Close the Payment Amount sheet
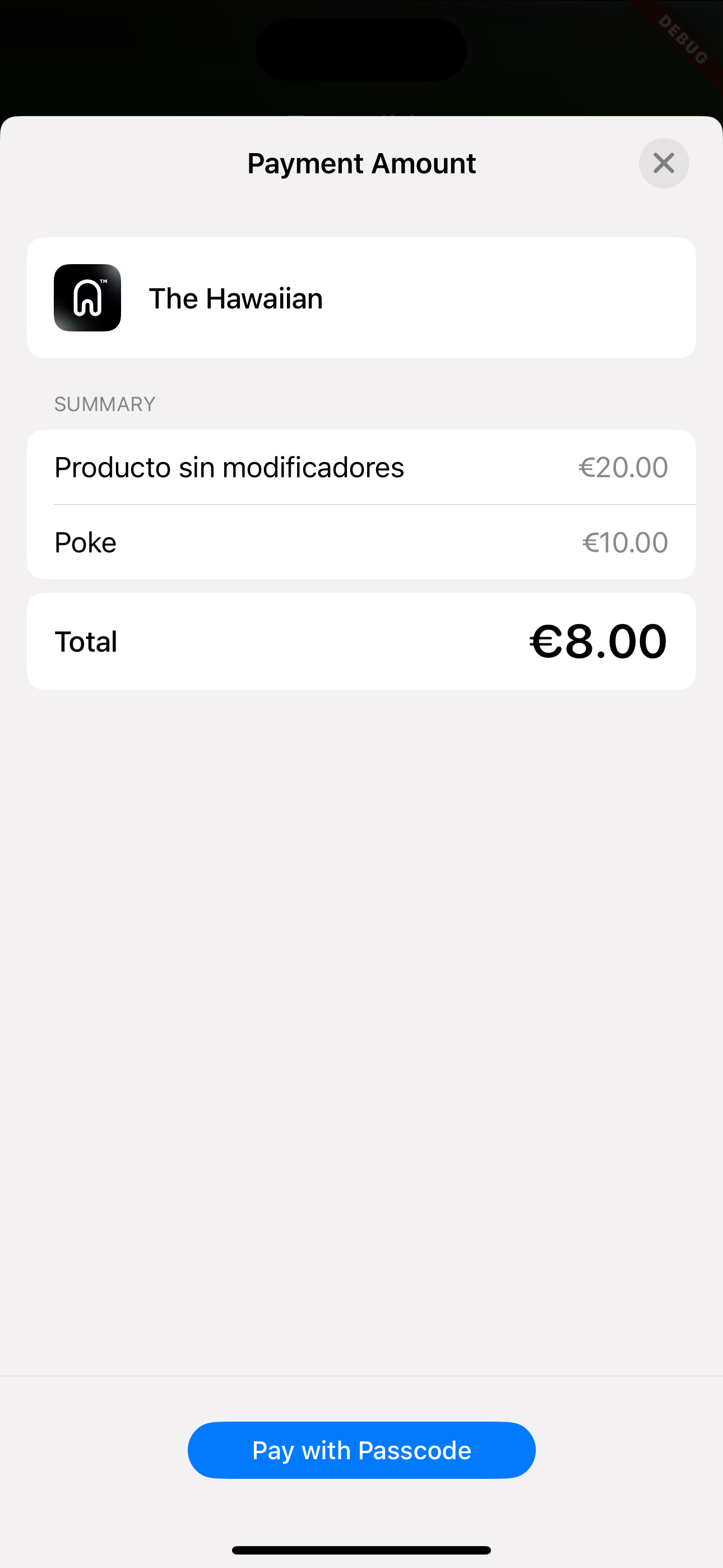Screen dimensions: 723x1568 pos(664,163)
